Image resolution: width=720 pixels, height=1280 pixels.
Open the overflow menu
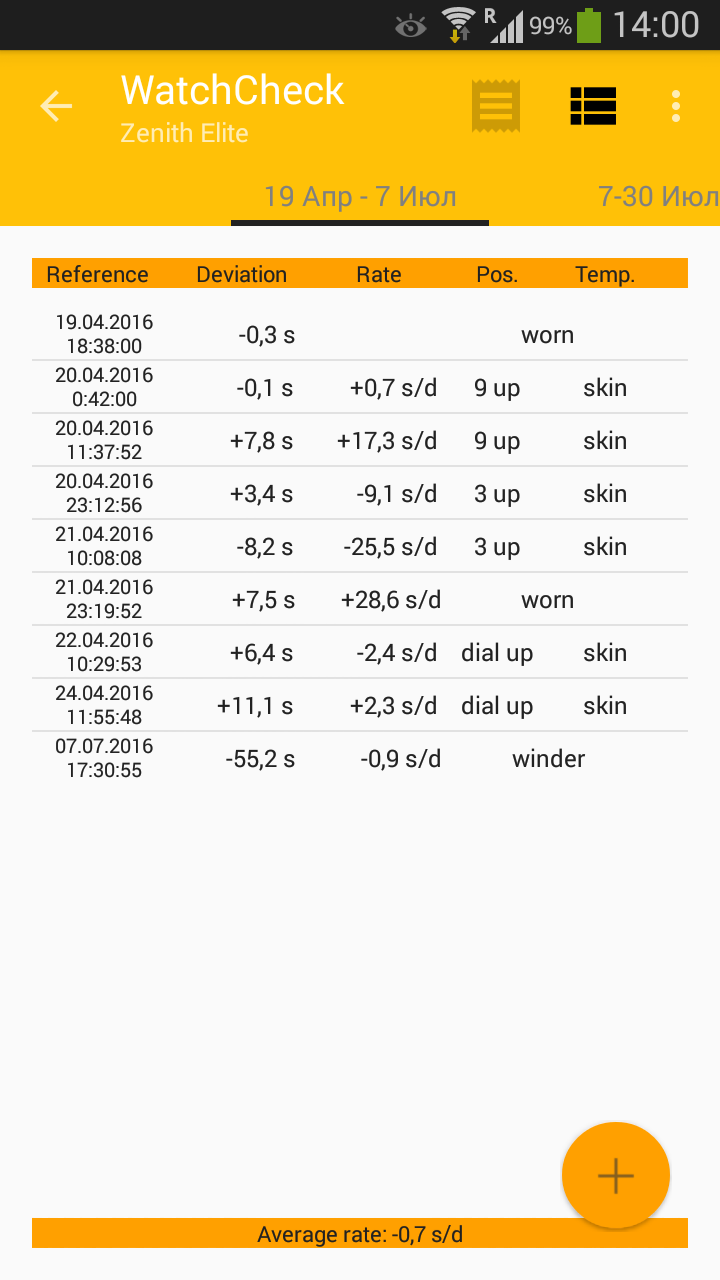coord(676,106)
